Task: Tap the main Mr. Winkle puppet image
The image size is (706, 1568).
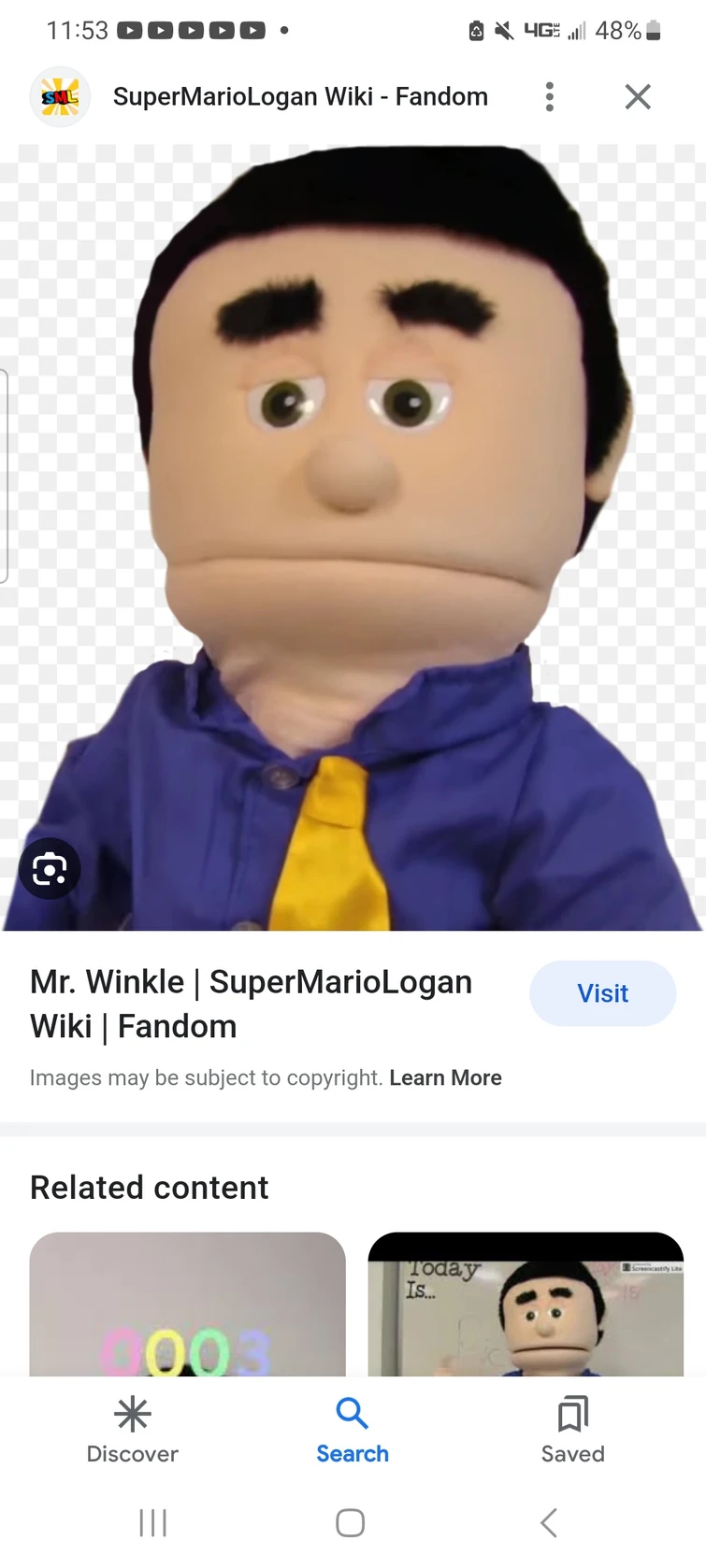Action: coord(353,537)
